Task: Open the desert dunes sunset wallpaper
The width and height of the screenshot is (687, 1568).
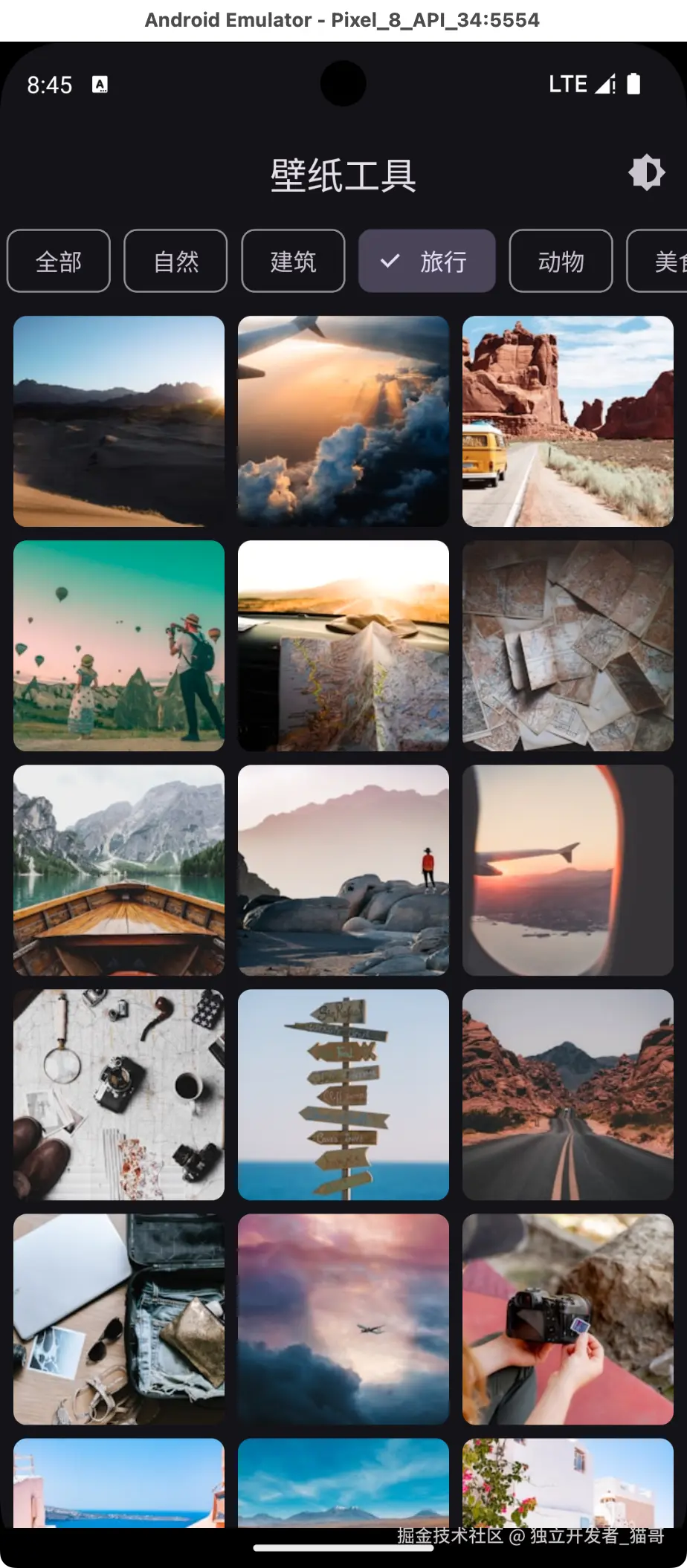Action: pos(119,421)
